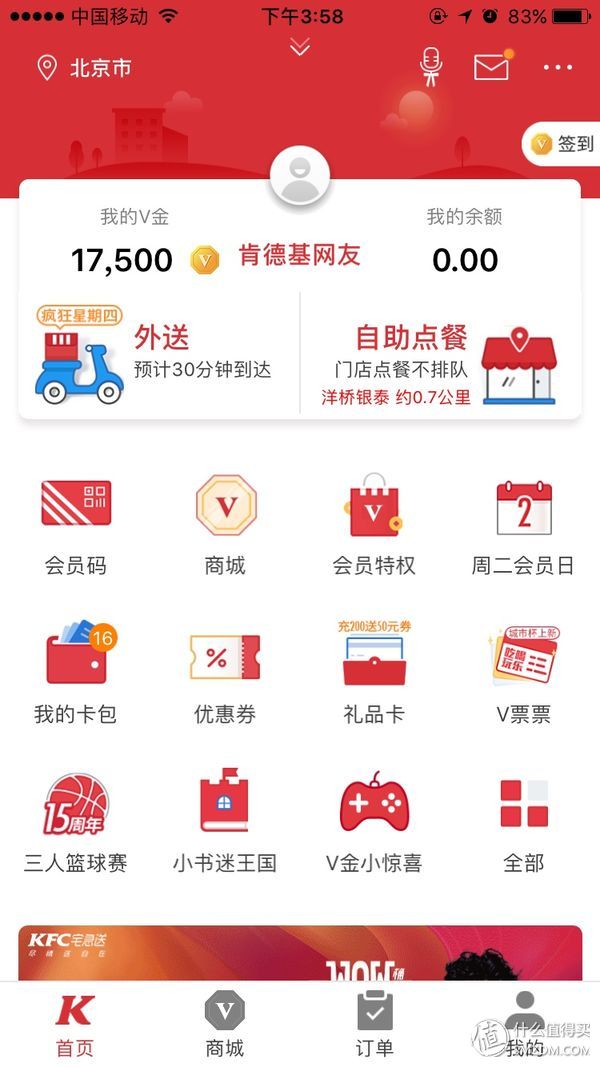Open the three-dot overflow menu
The height and width of the screenshot is (1067, 600).
558,67
